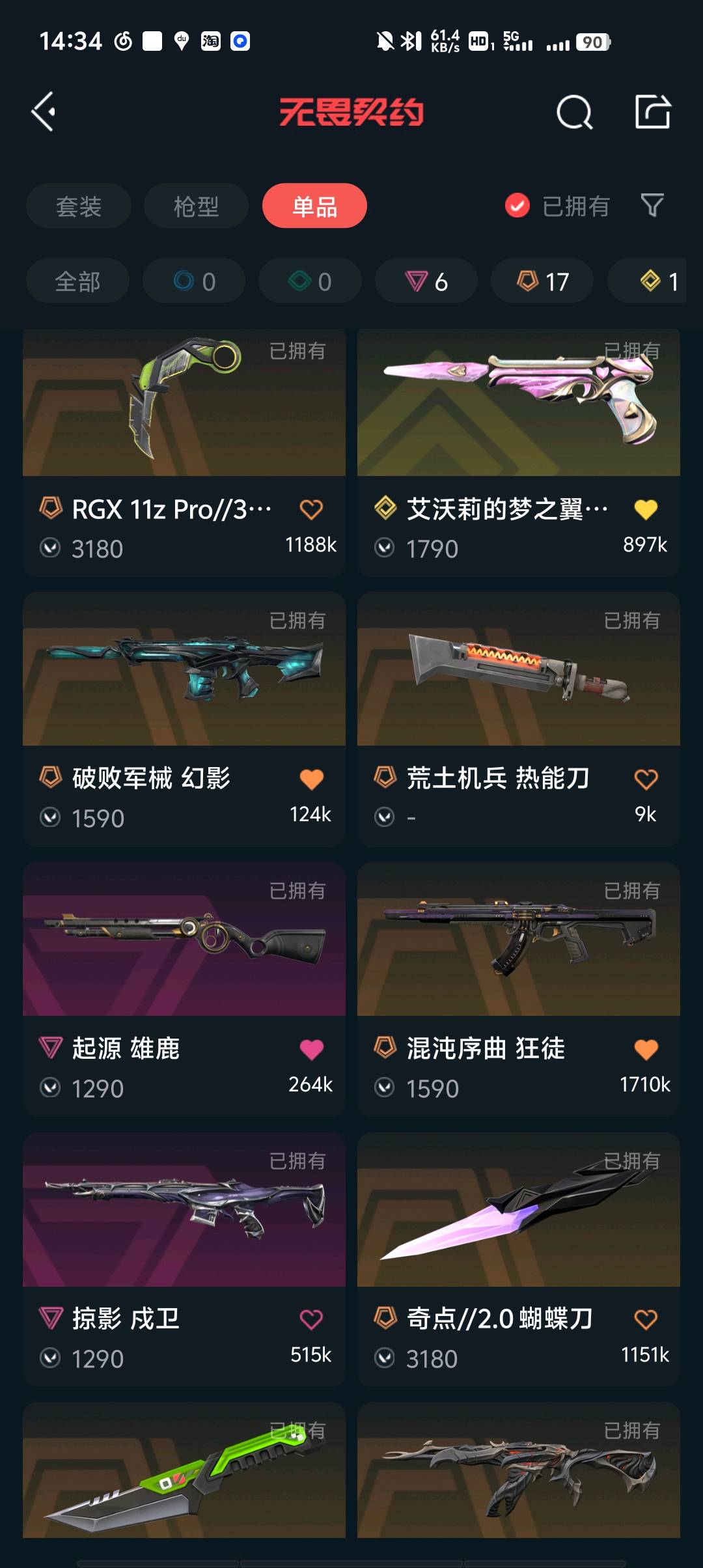The image size is (703, 1568).
Task: Select the 全部 rarity chip
Action: coord(77,281)
